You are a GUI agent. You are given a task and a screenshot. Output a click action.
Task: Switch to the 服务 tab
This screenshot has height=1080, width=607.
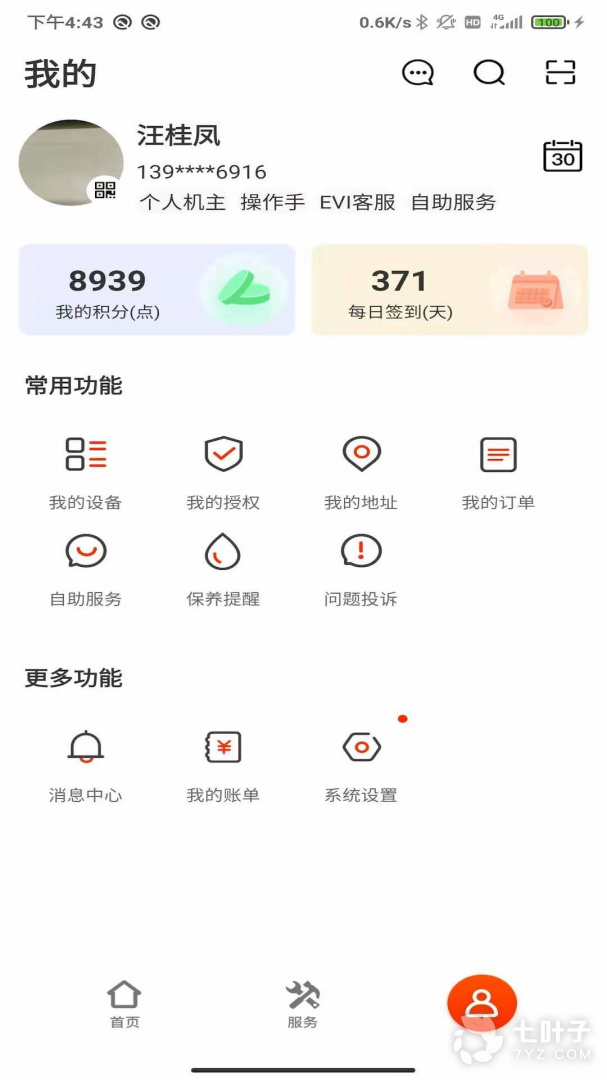coord(302,1004)
